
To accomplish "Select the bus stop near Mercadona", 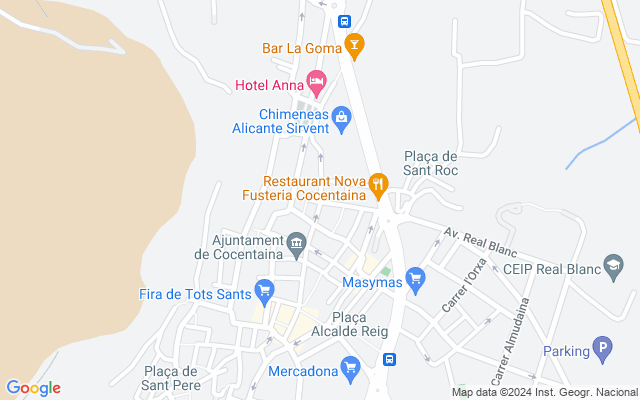I will coord(391,360).
